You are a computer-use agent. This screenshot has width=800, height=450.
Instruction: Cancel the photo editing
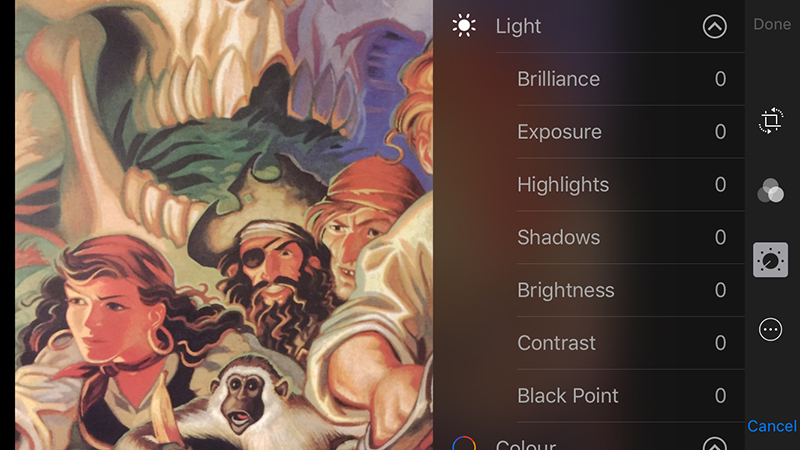click(x=771, y=426)
